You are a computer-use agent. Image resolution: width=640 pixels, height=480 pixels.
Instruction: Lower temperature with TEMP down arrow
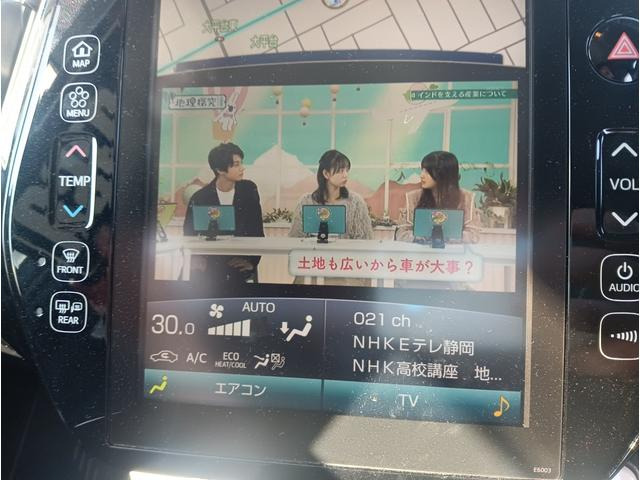click(x=73, y=210)
